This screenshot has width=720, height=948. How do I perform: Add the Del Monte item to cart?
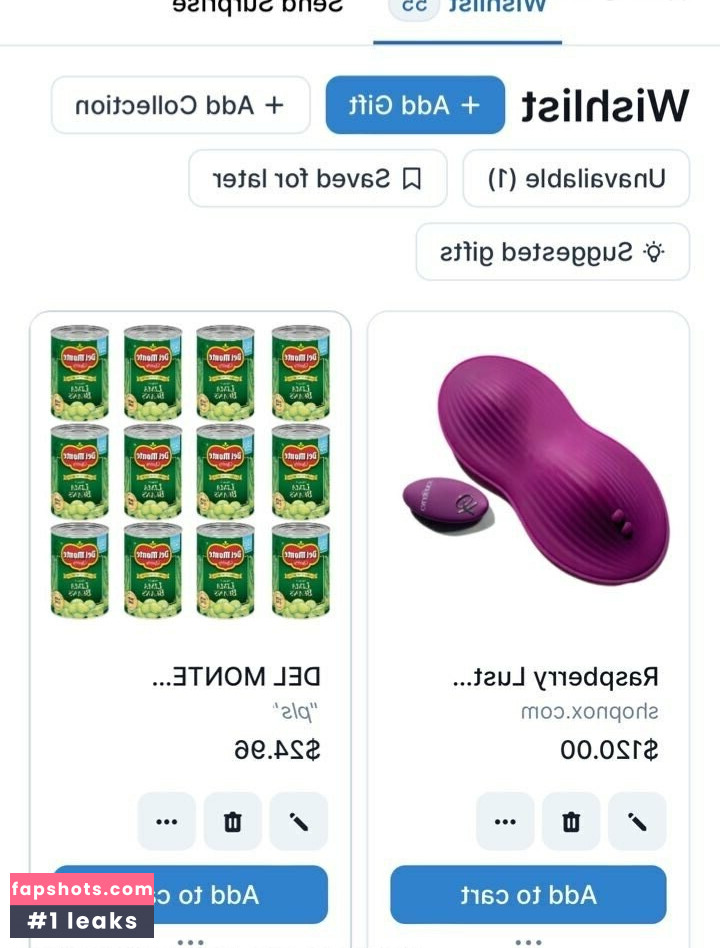pos(240,895)
